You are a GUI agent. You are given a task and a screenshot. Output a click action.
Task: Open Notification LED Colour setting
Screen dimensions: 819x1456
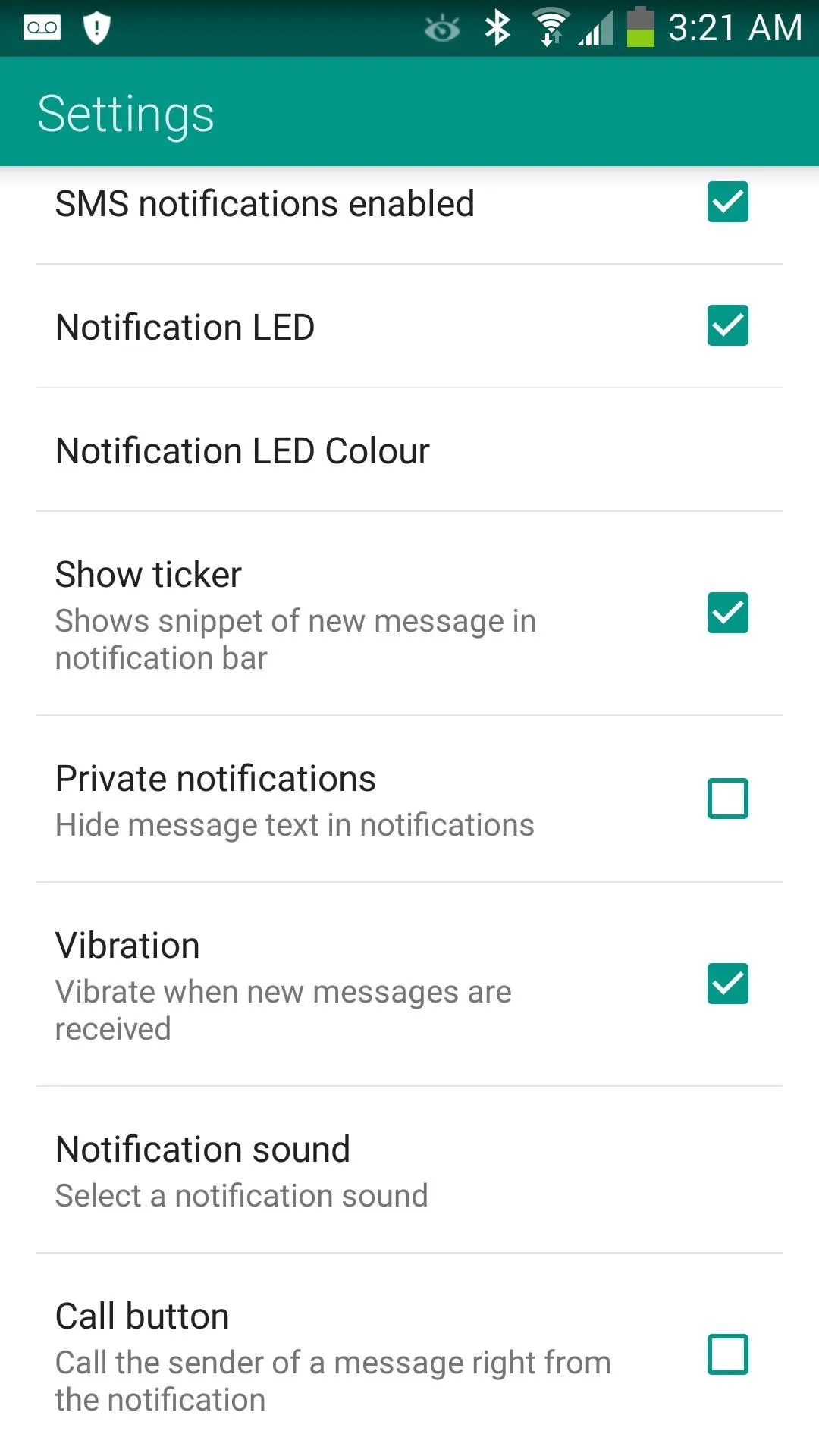coord(409,450)
